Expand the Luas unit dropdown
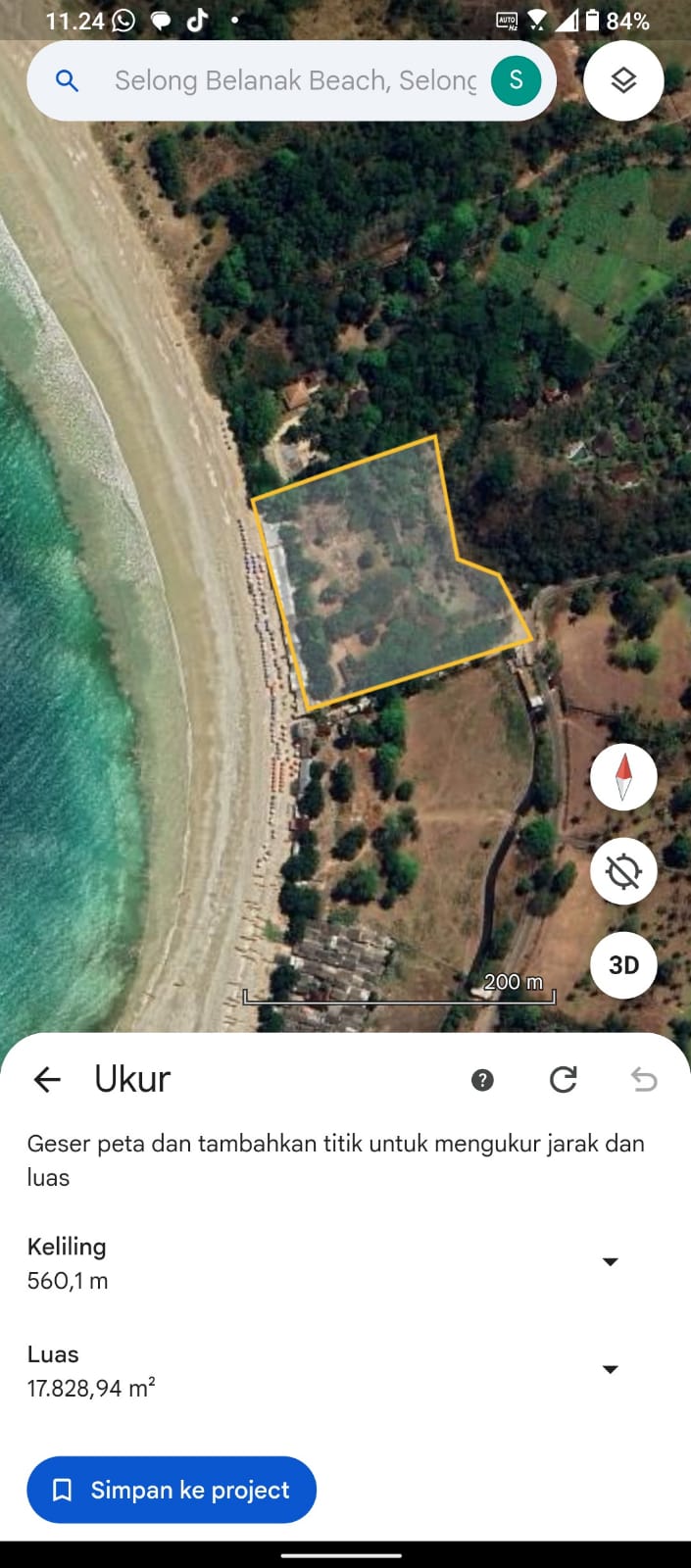Image resolution: width=691 pixels, height=1568 pixels. tap(610, 1370)
